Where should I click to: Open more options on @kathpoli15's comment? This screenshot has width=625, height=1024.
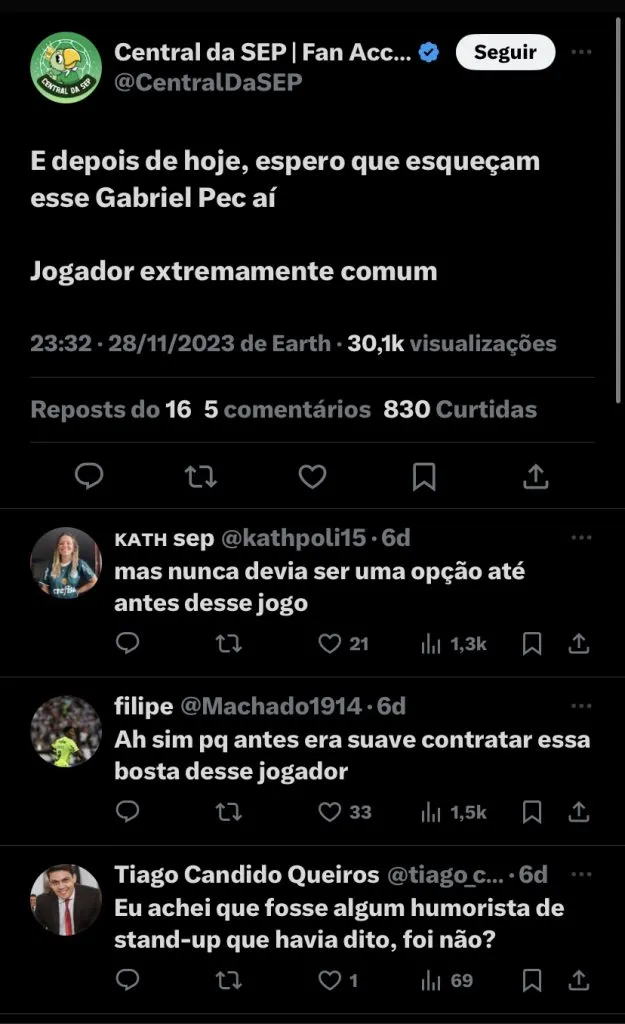point(581,538)
